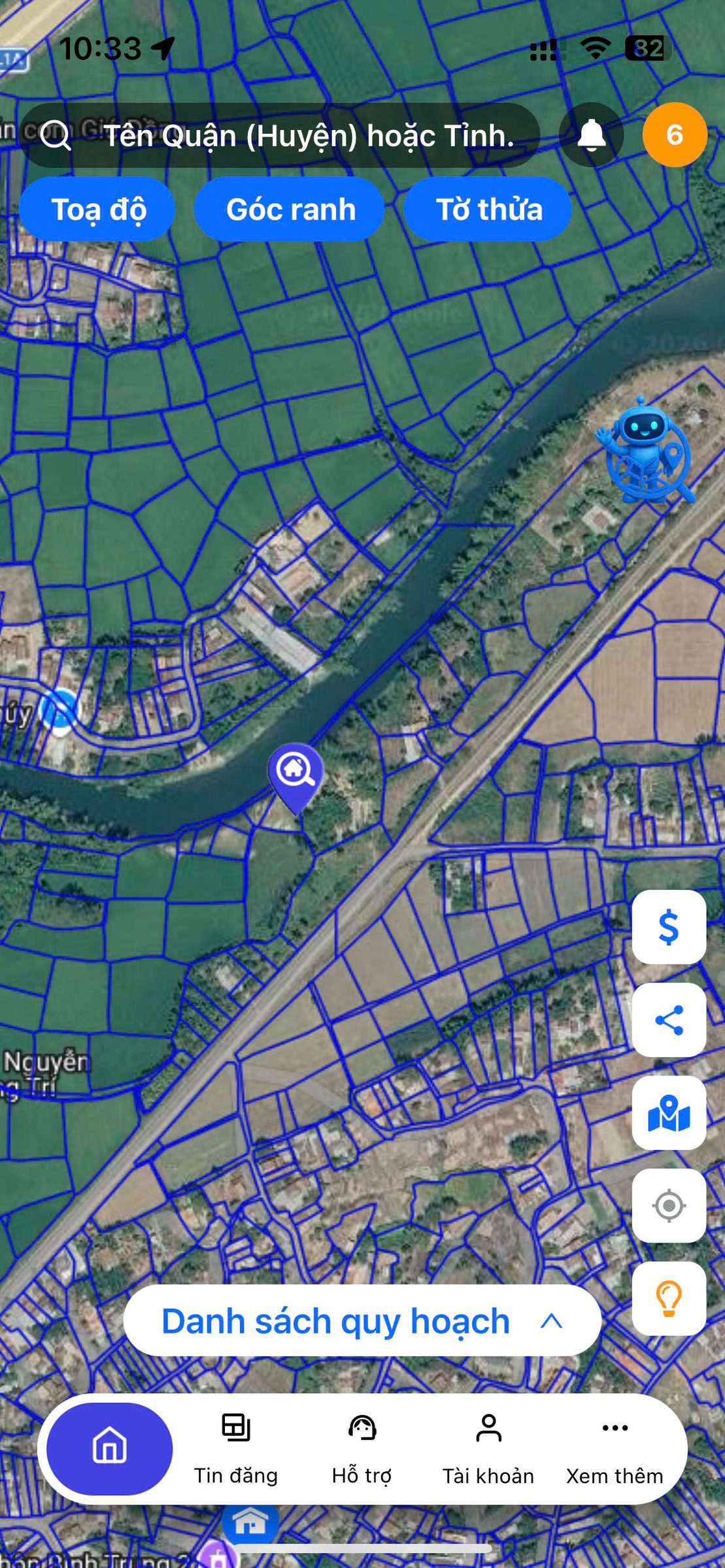
Task: Select the Toạ độ chip
Action: (x=97, y=210)
